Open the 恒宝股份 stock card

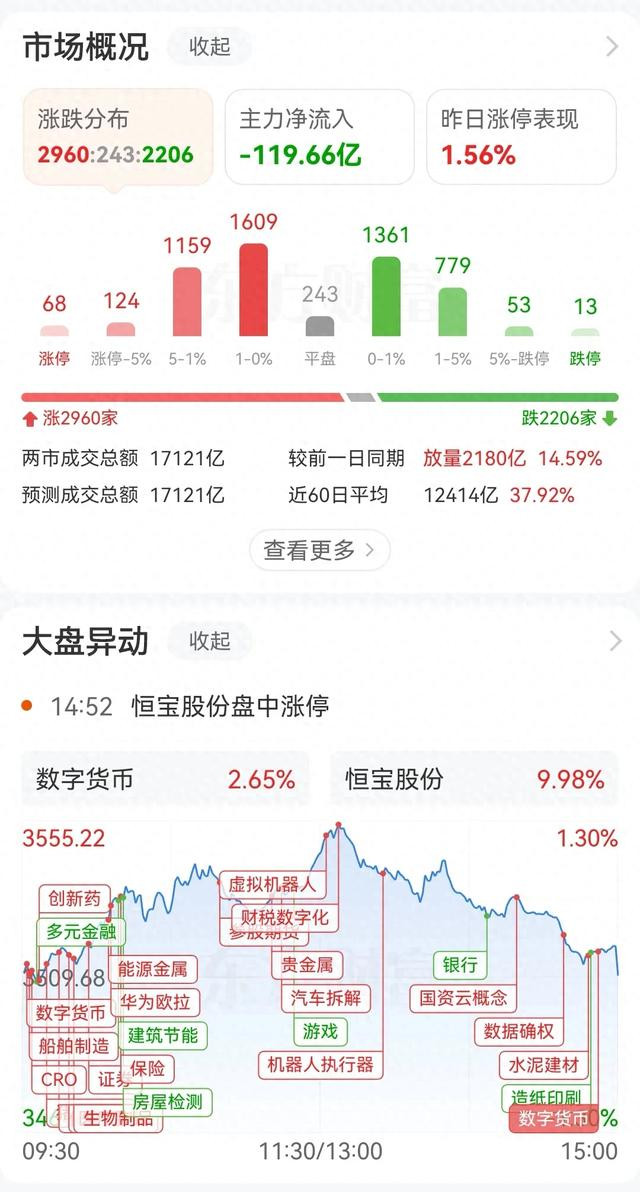(474, 779)
